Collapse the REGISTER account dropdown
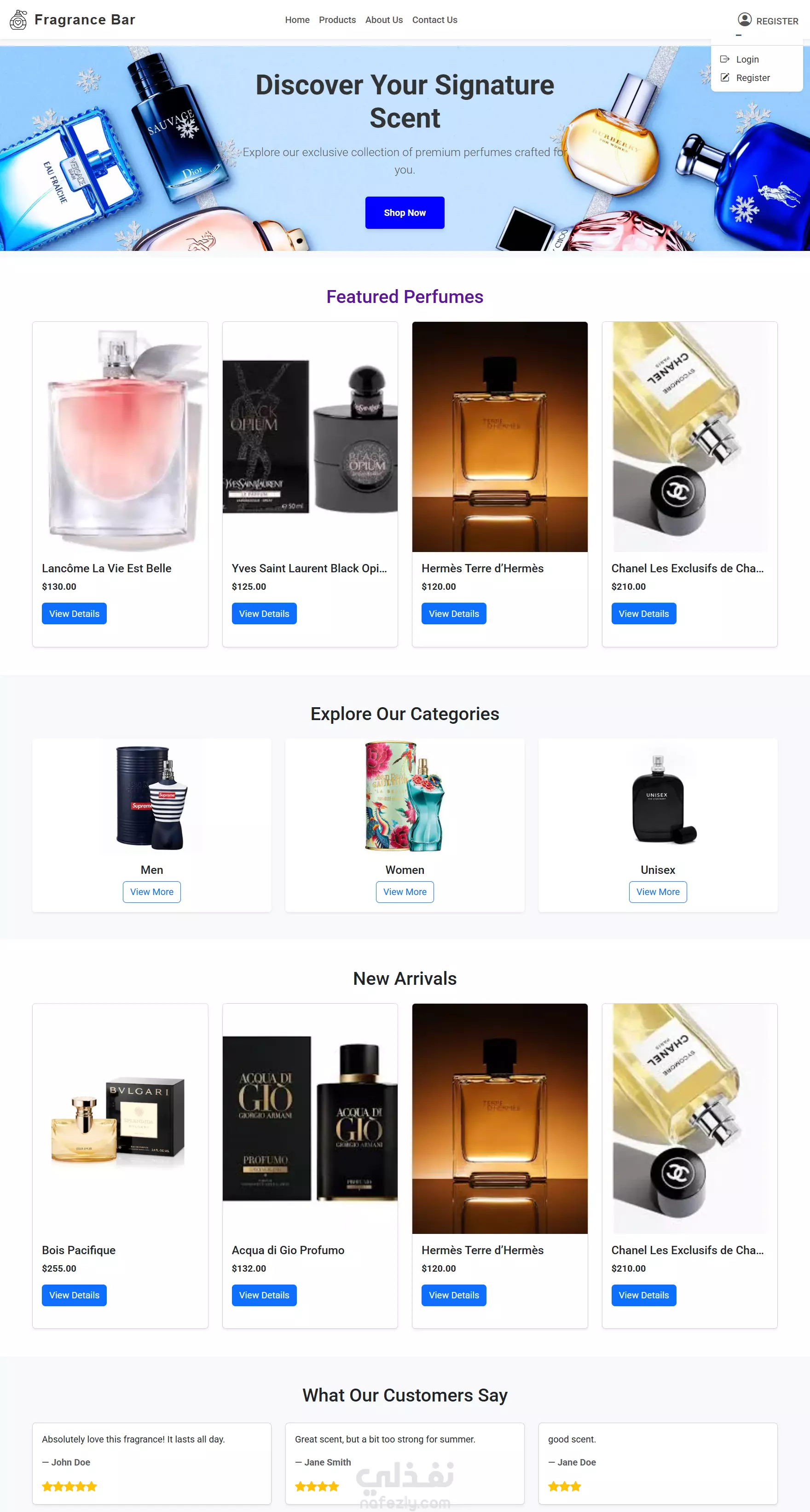This screenshot has height=1512, width=810. pyautogui.click(x=768, y=21)
